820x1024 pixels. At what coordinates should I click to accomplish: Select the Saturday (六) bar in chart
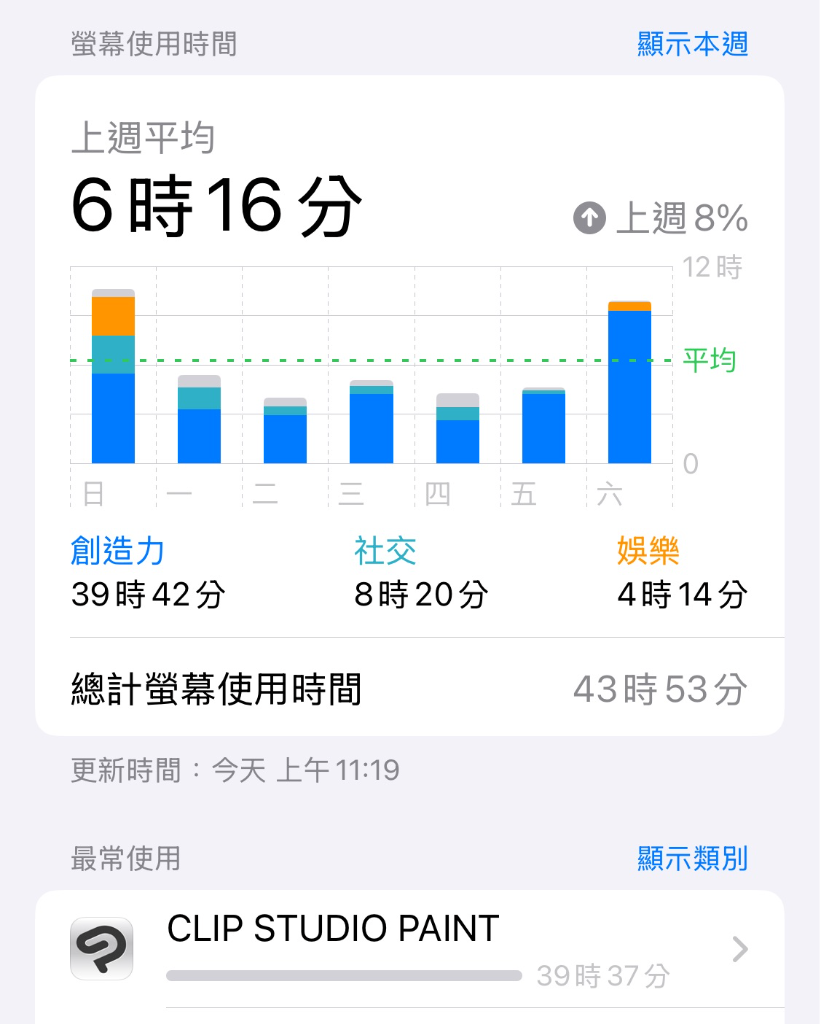[x=629, y=383]
